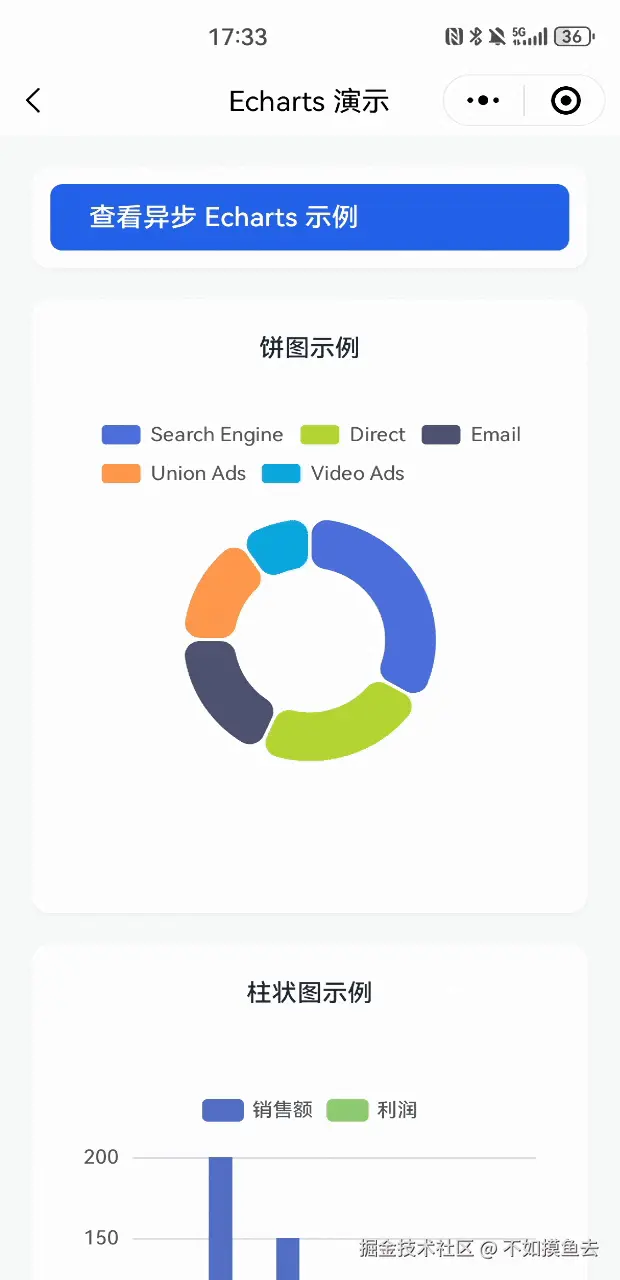
Task: Toggle Direct legend item
Action: pyautogui.click(x=353, y=435)
